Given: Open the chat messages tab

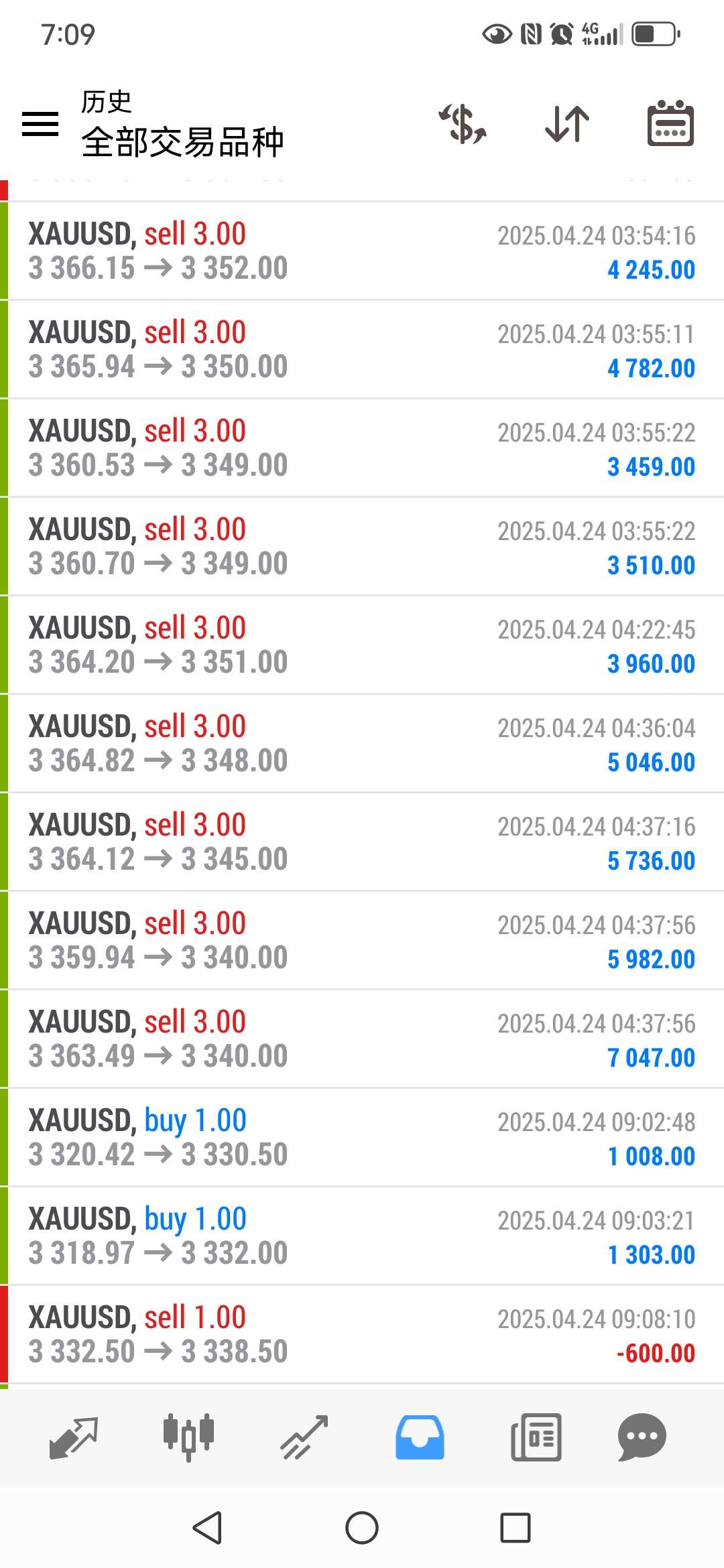Looking at the screenshot, I should click(x=642, y=1437).
